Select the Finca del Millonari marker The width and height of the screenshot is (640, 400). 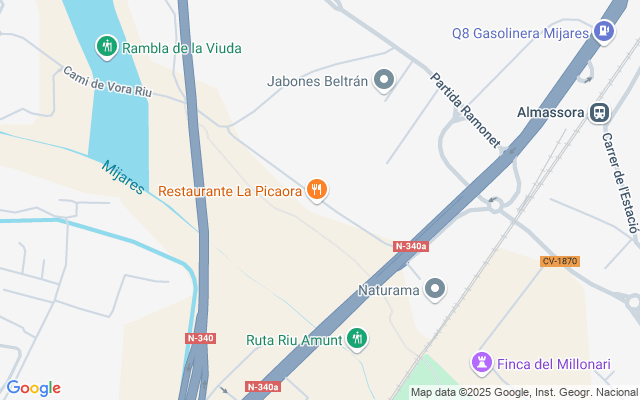[482, 364]
